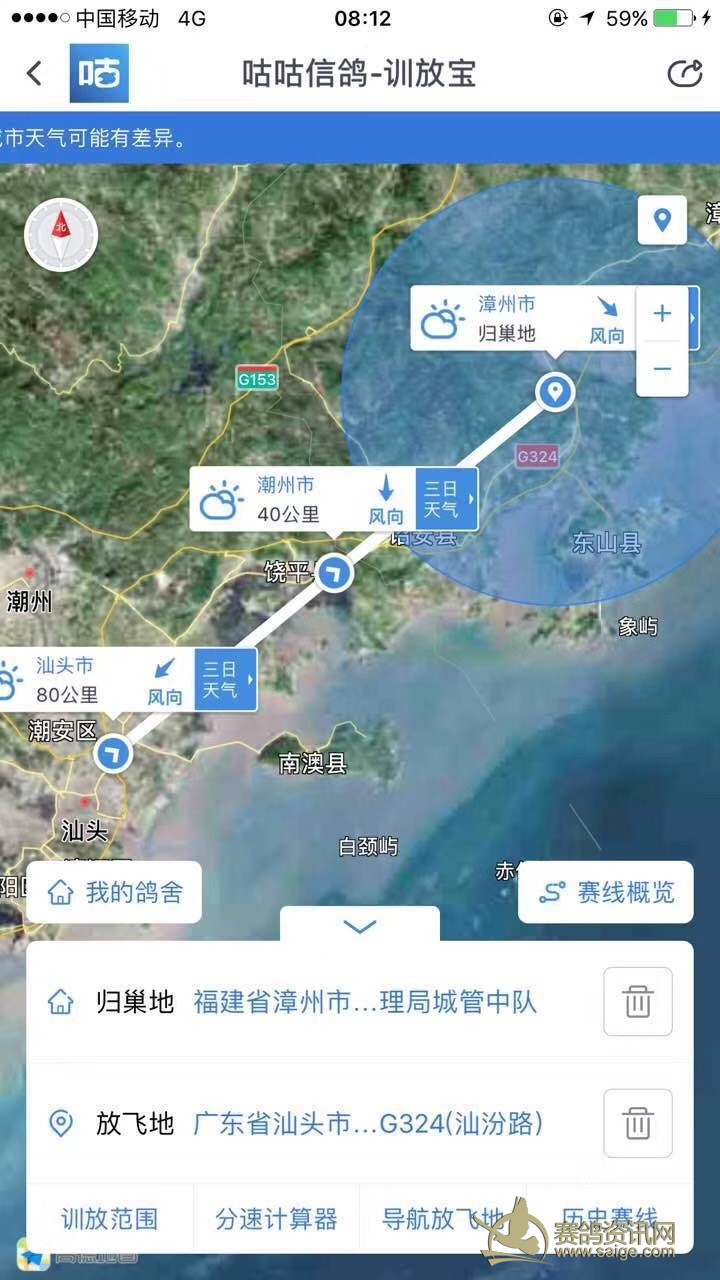Image resolution: width=720 pixels, height=1280 pixels.
Task: View the 赛线概览 overview
Action: (606, 892)
